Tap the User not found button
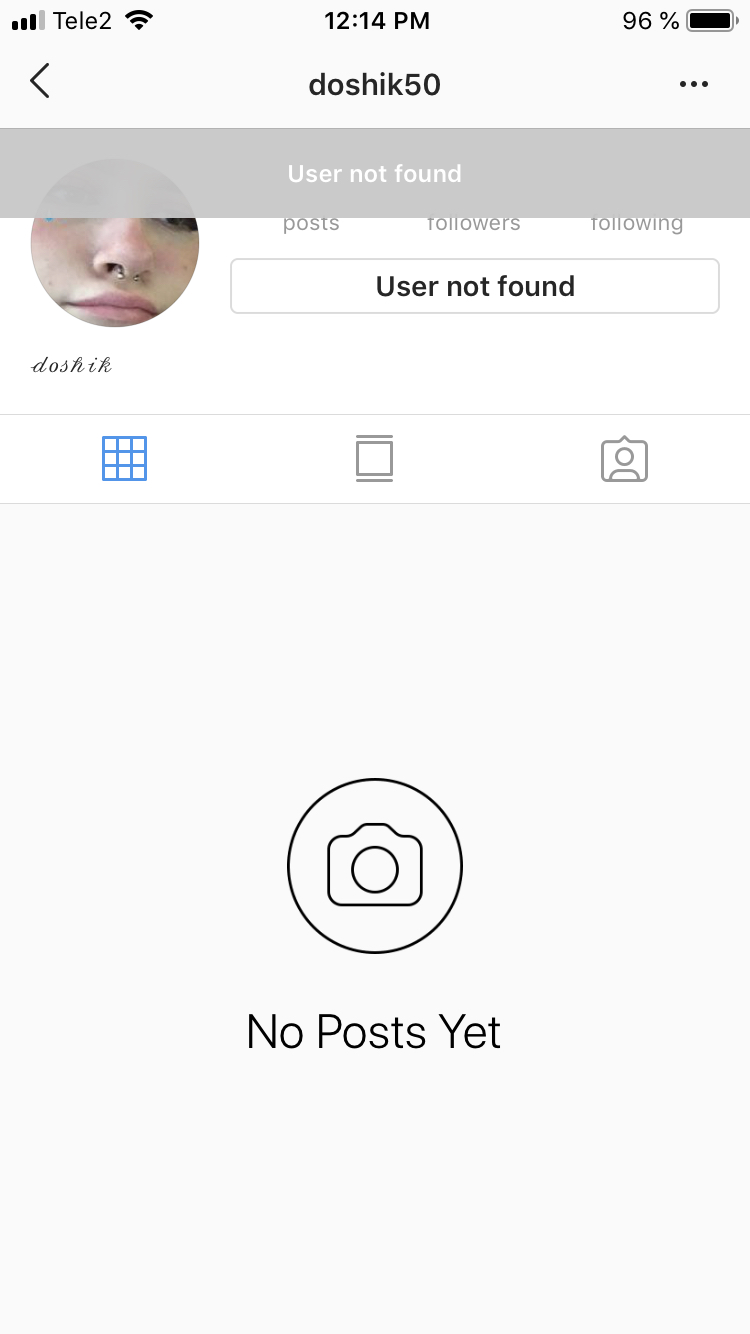The height and width of the screenshot is (1334, 750). (x=475, y=286)
